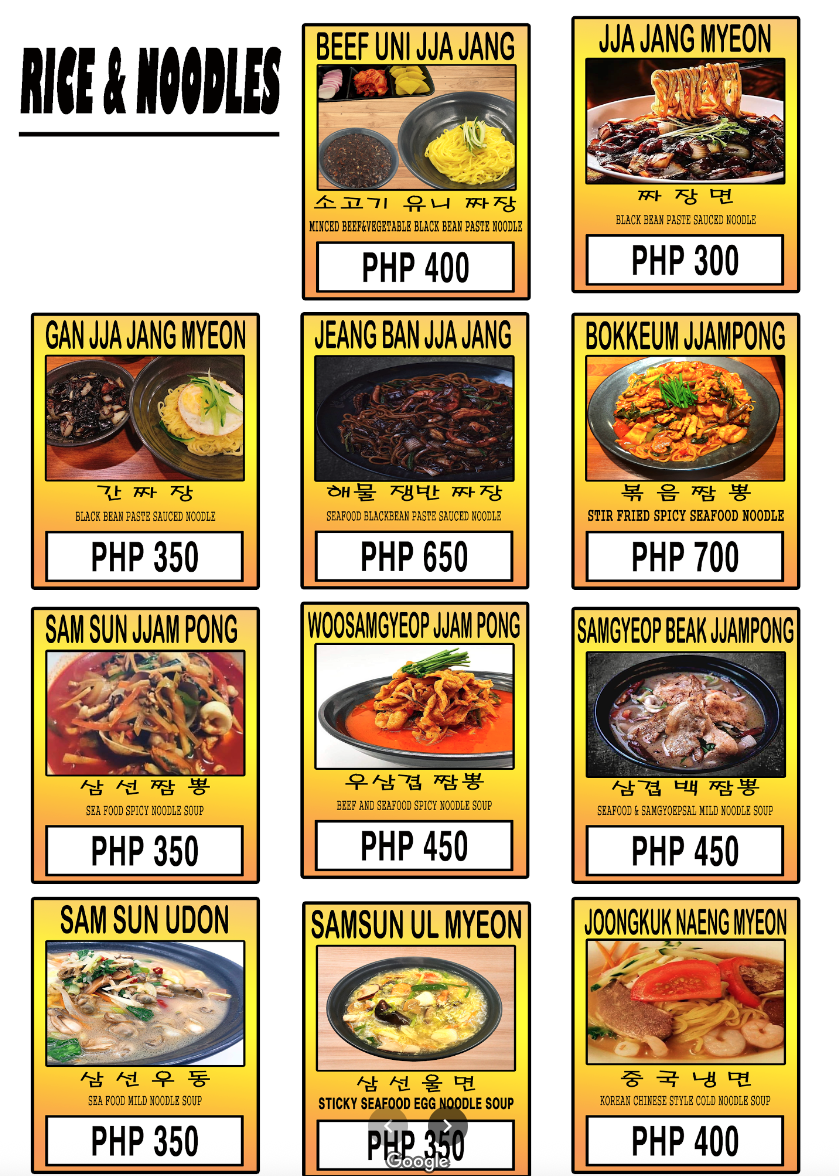Screen dimensions: 839x1176
Task: Go to the next photo
Action: click(x=447, y=1126)
